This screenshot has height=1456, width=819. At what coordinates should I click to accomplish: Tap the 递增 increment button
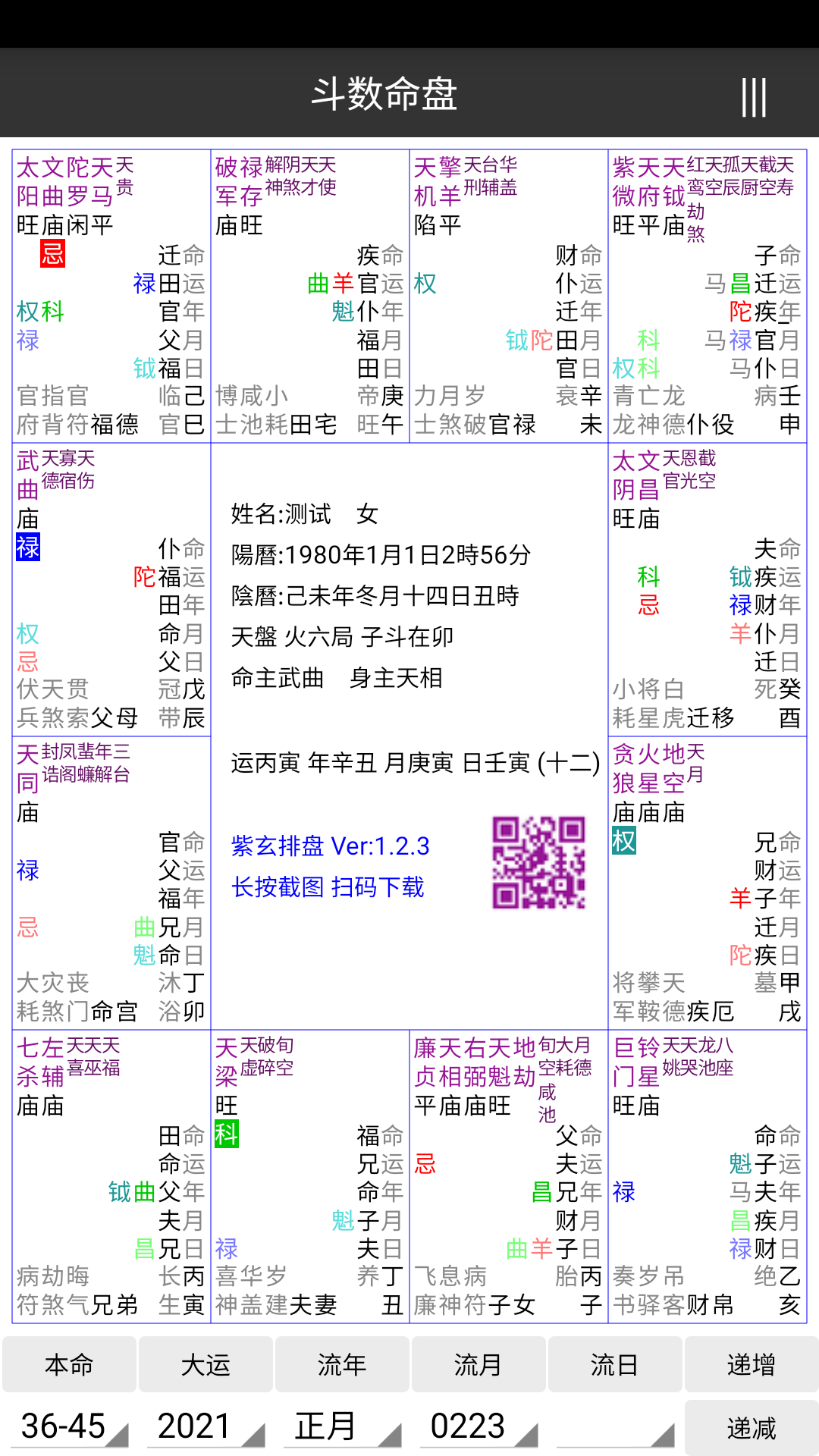coord(752,1364)
